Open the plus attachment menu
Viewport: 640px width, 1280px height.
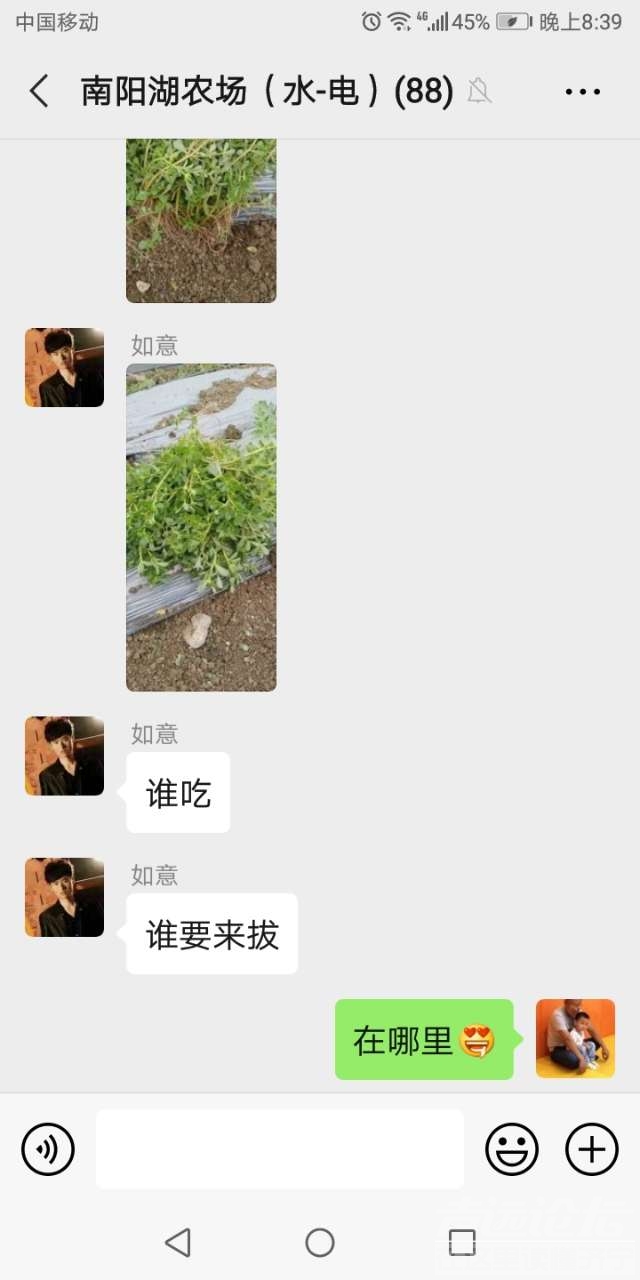pos(592,1149)
